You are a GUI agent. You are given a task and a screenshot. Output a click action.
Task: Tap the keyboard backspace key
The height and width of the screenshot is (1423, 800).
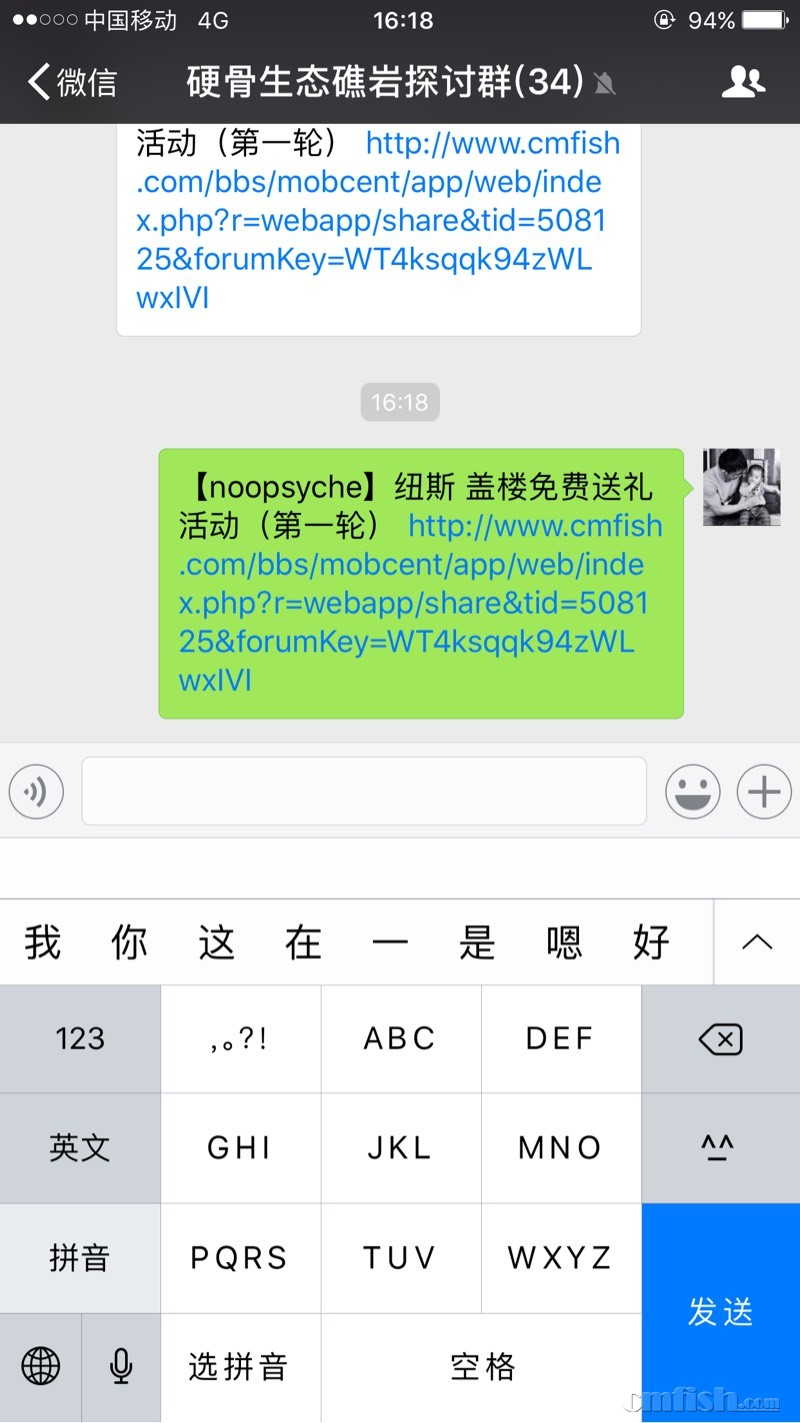(x=720, y=1039)
